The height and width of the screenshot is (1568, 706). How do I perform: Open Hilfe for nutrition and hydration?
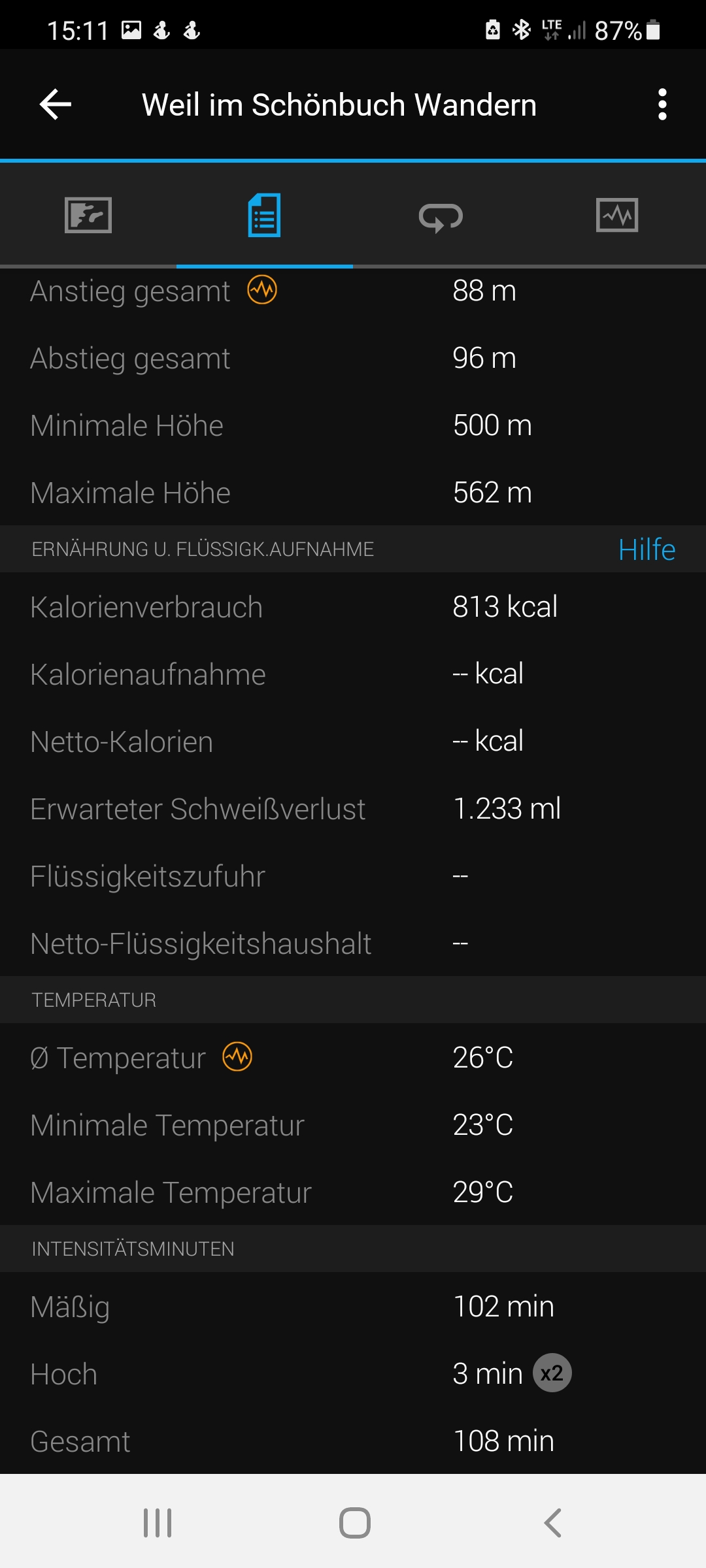point(647,549)
